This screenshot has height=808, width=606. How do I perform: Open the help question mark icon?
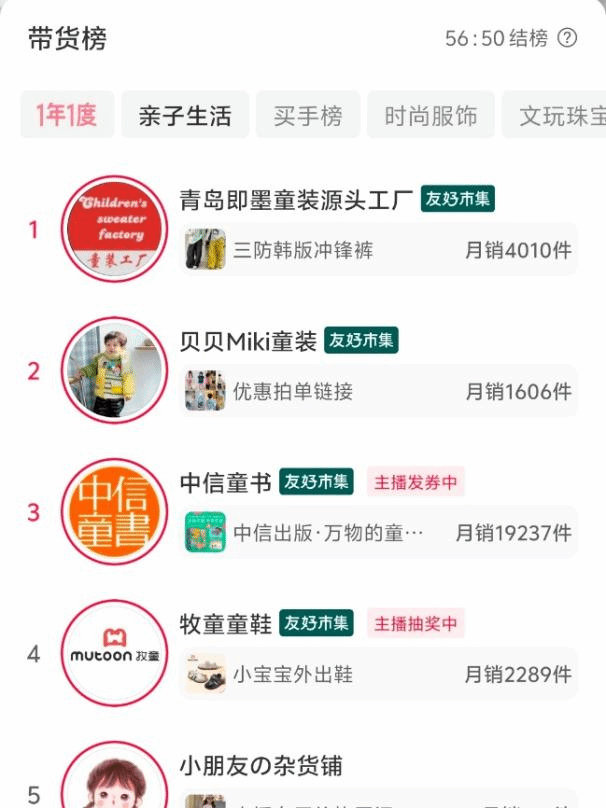pyautogui.click(x=567, y=39)
